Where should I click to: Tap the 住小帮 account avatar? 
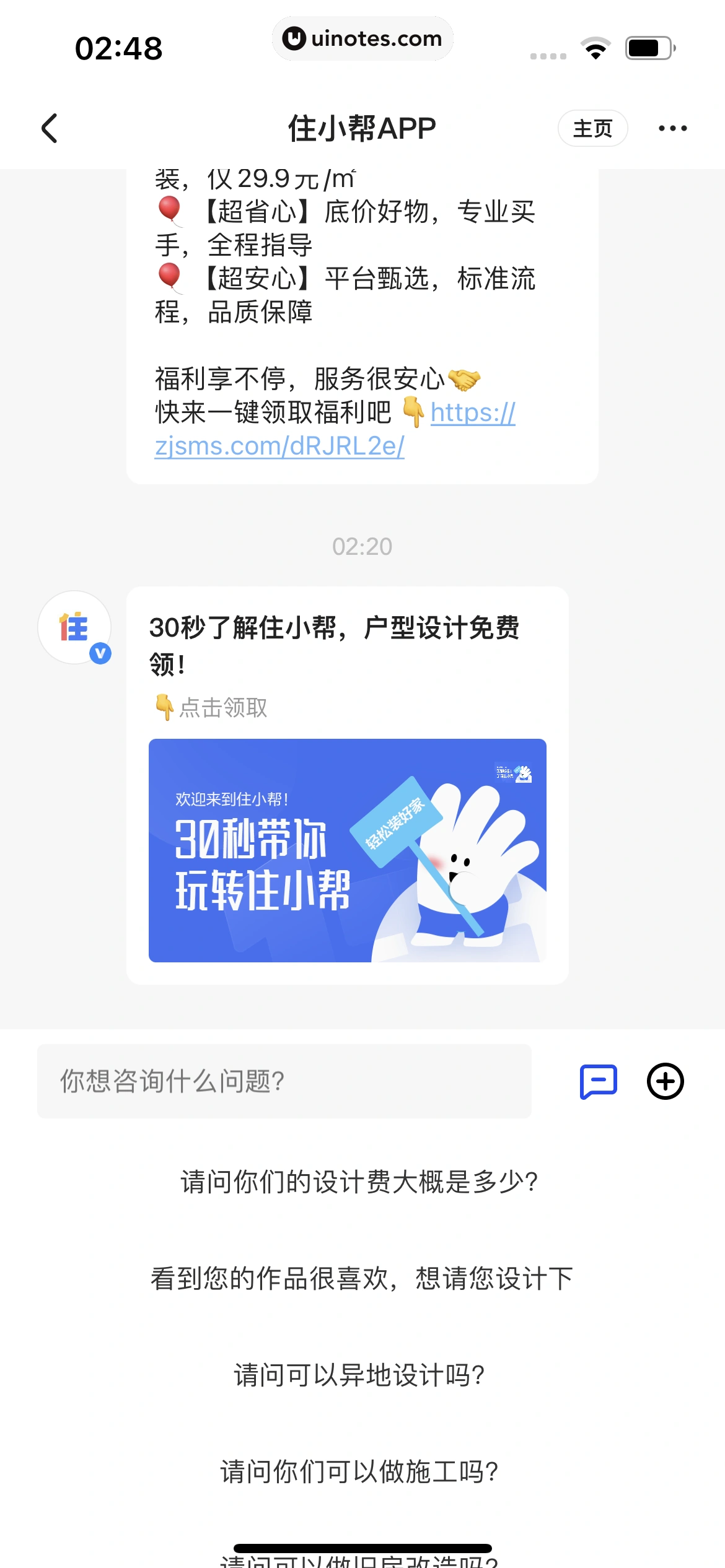(74, 627)
